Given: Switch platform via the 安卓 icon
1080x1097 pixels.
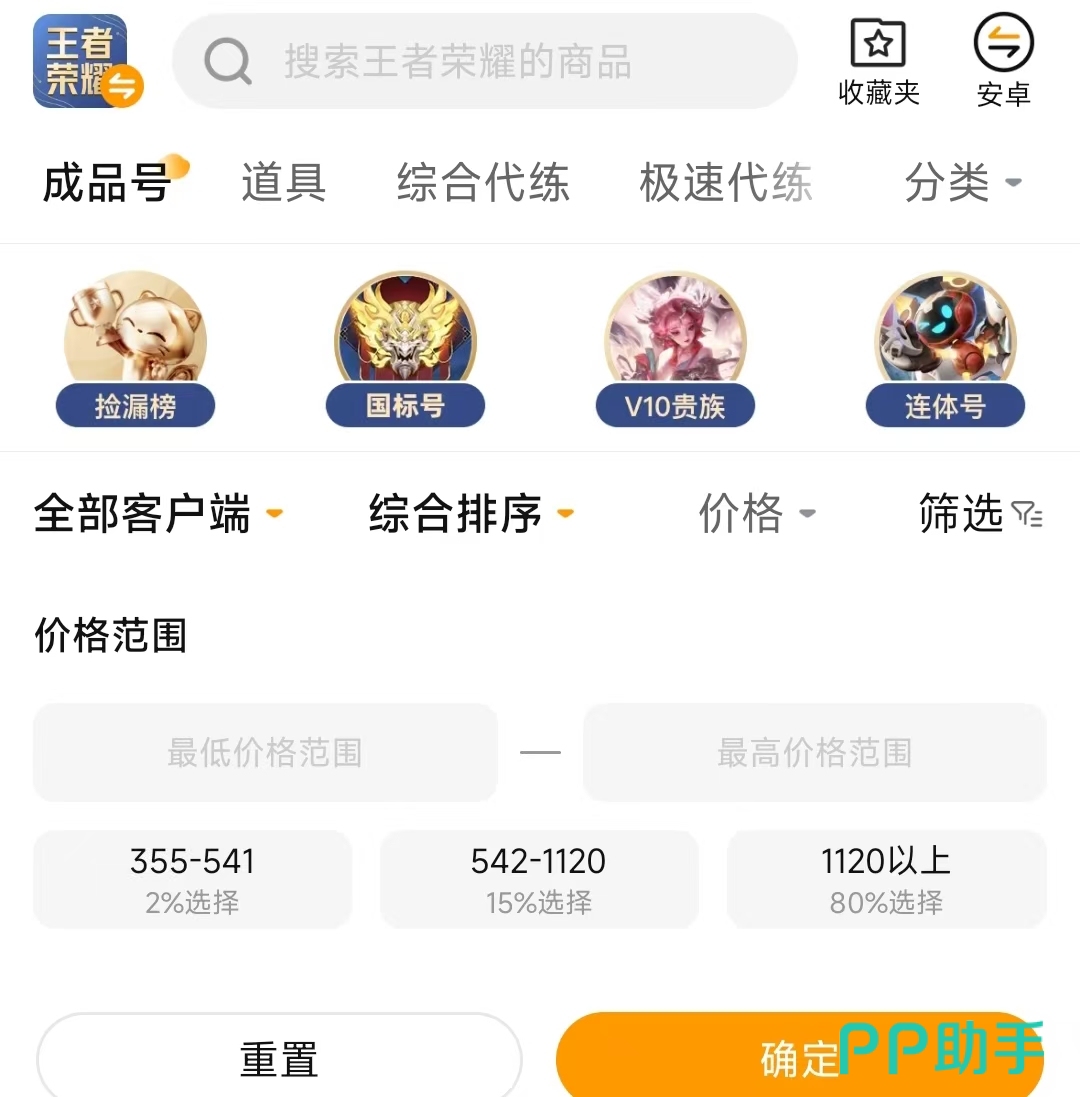Looking at the screenshot, I should click(1003, 62).
